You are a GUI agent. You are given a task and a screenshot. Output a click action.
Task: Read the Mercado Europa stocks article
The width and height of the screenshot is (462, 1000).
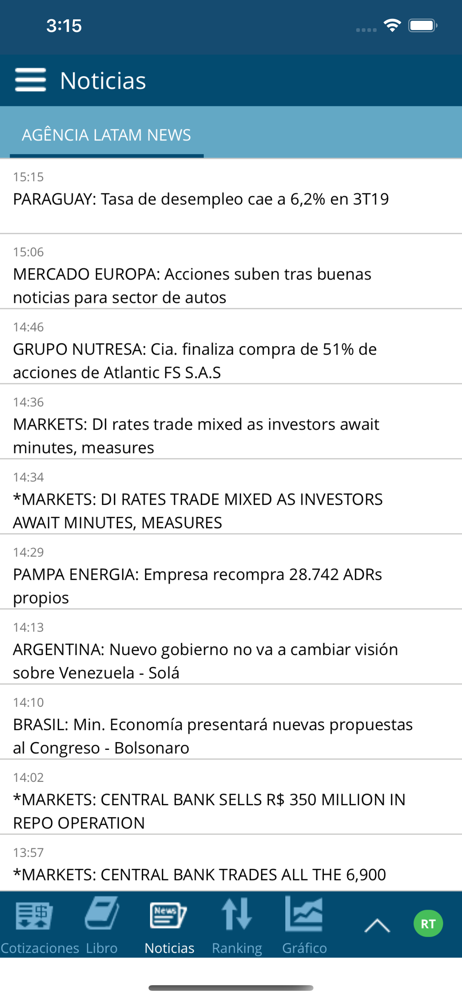point(231,271)
